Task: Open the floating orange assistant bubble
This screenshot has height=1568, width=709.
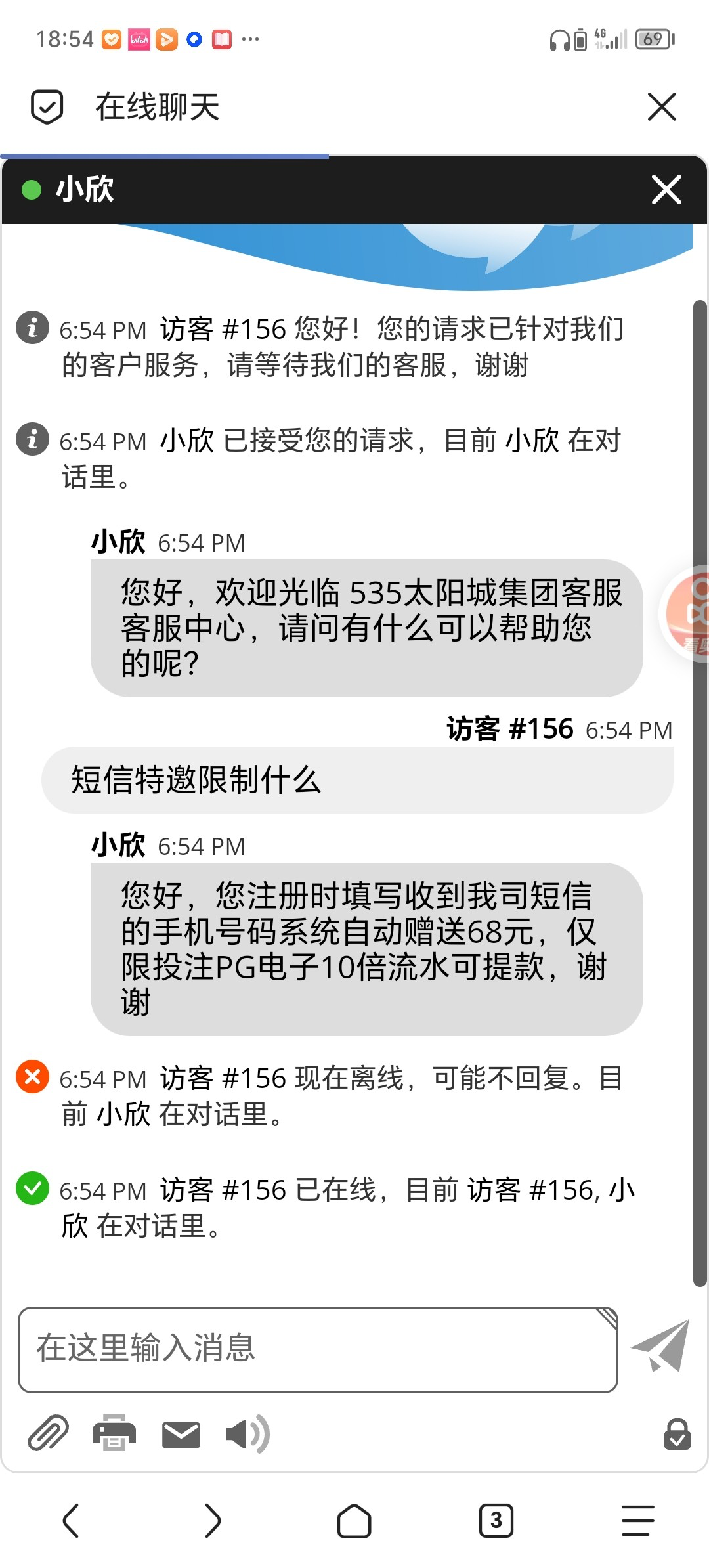Action: (689, 614)
